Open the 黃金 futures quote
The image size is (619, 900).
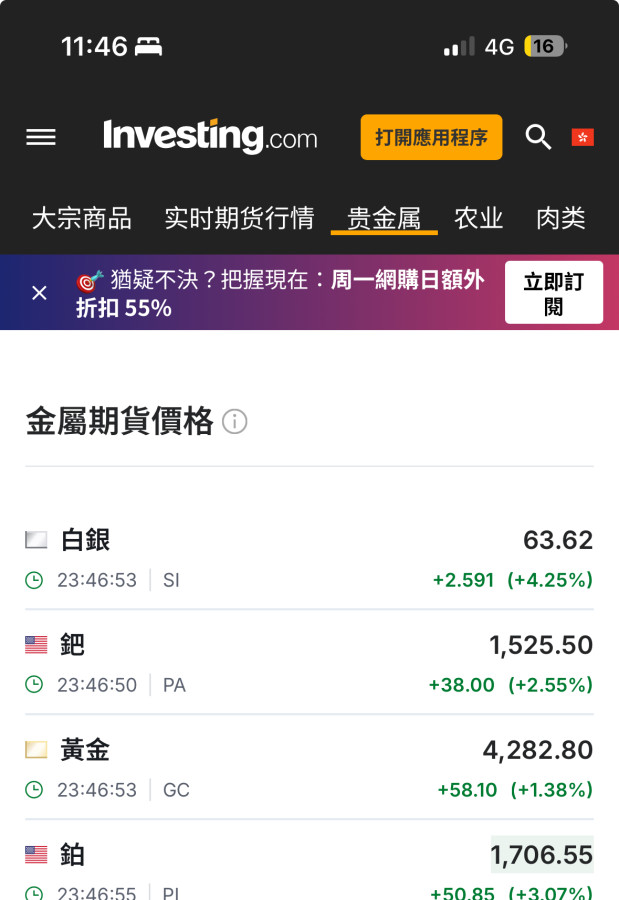(85, 750)
